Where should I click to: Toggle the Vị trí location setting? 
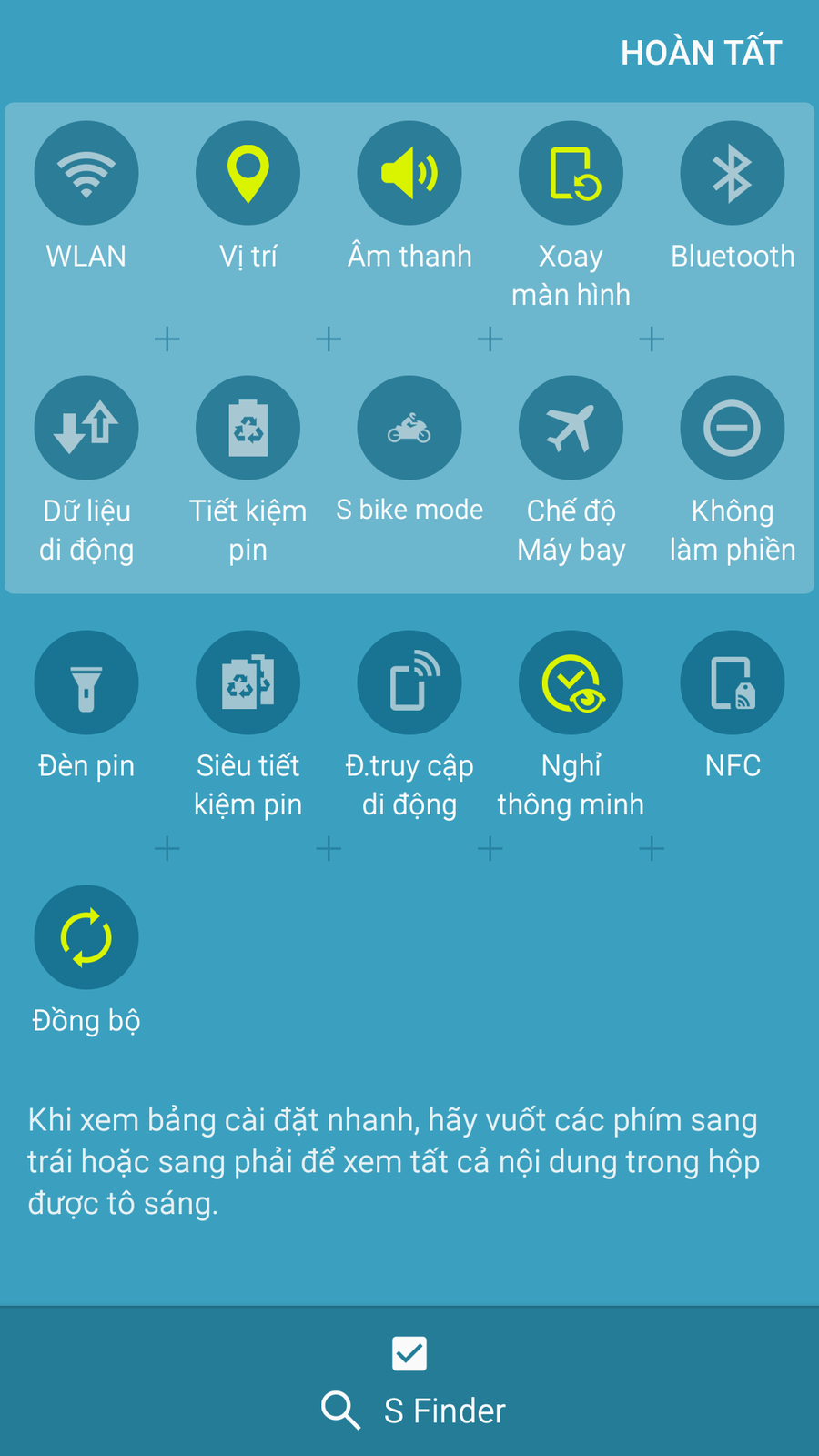pyautogui.click(x=248, y=173)
